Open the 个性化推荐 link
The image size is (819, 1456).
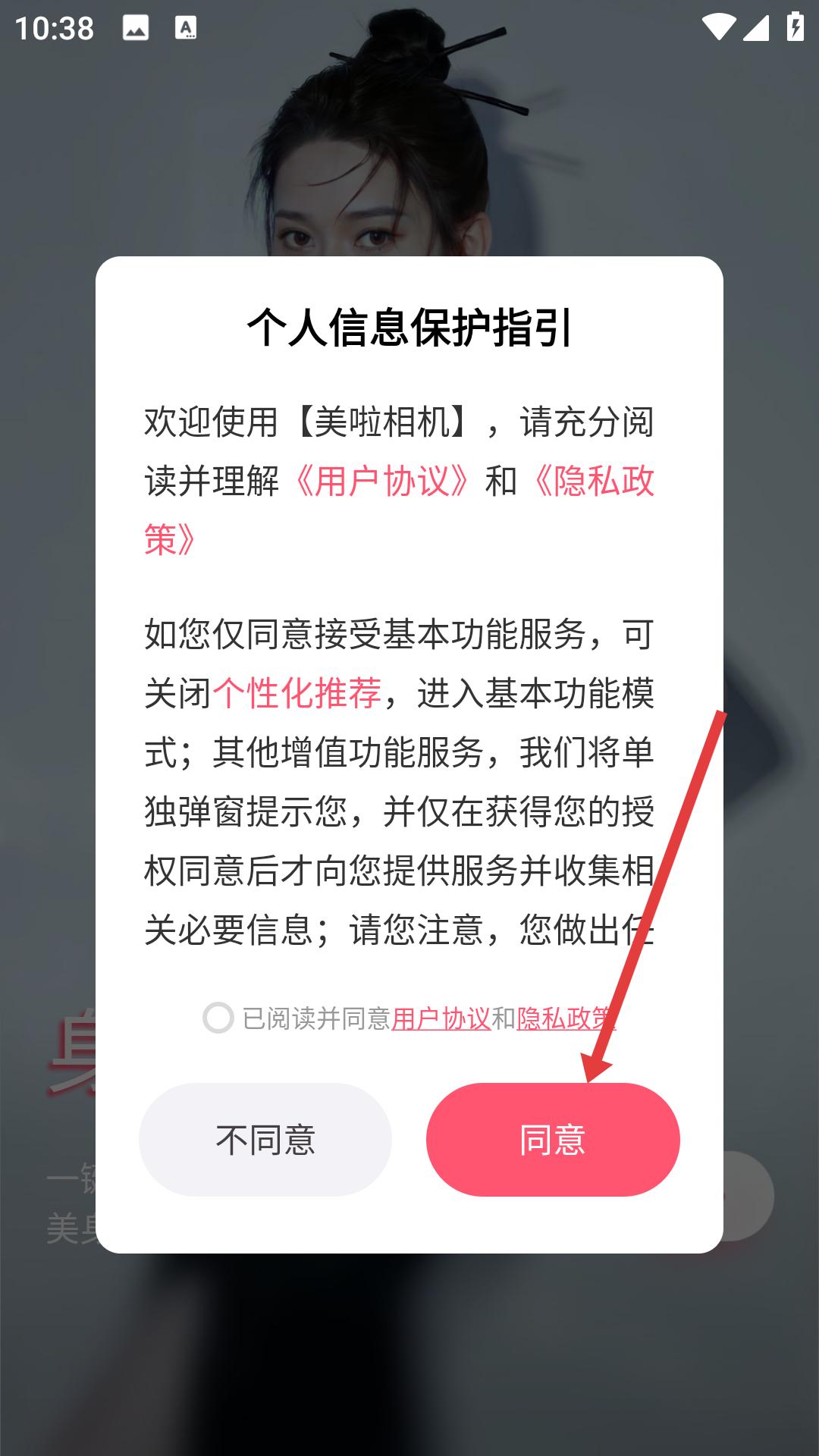[x=297, y=692]
